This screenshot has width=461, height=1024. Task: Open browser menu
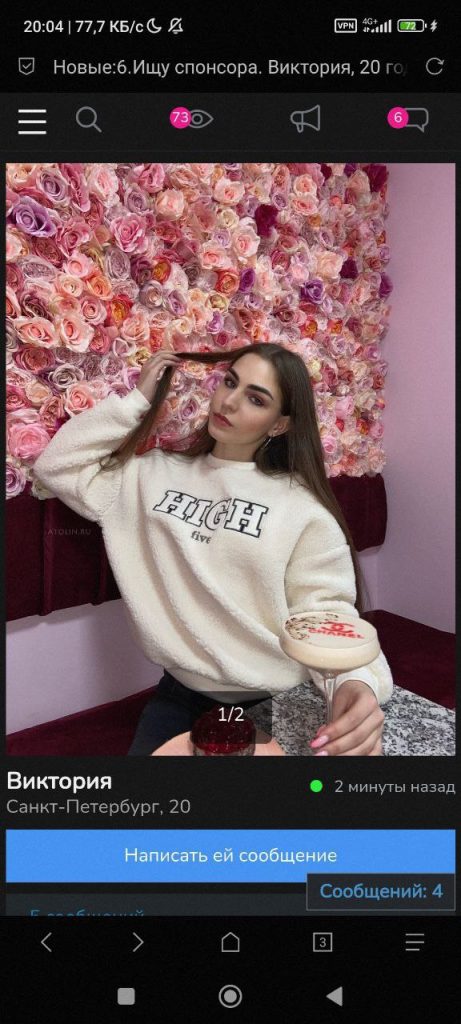click(415, 942)
